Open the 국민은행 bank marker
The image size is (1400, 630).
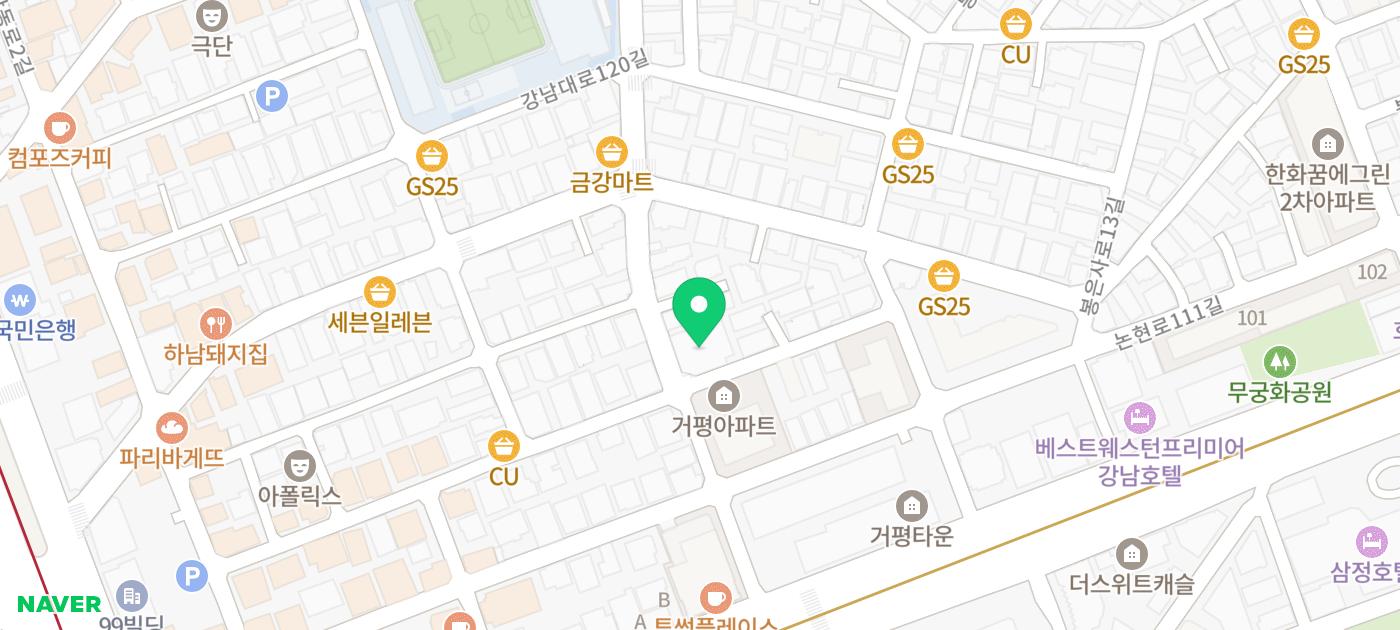[x=18, y=299]
